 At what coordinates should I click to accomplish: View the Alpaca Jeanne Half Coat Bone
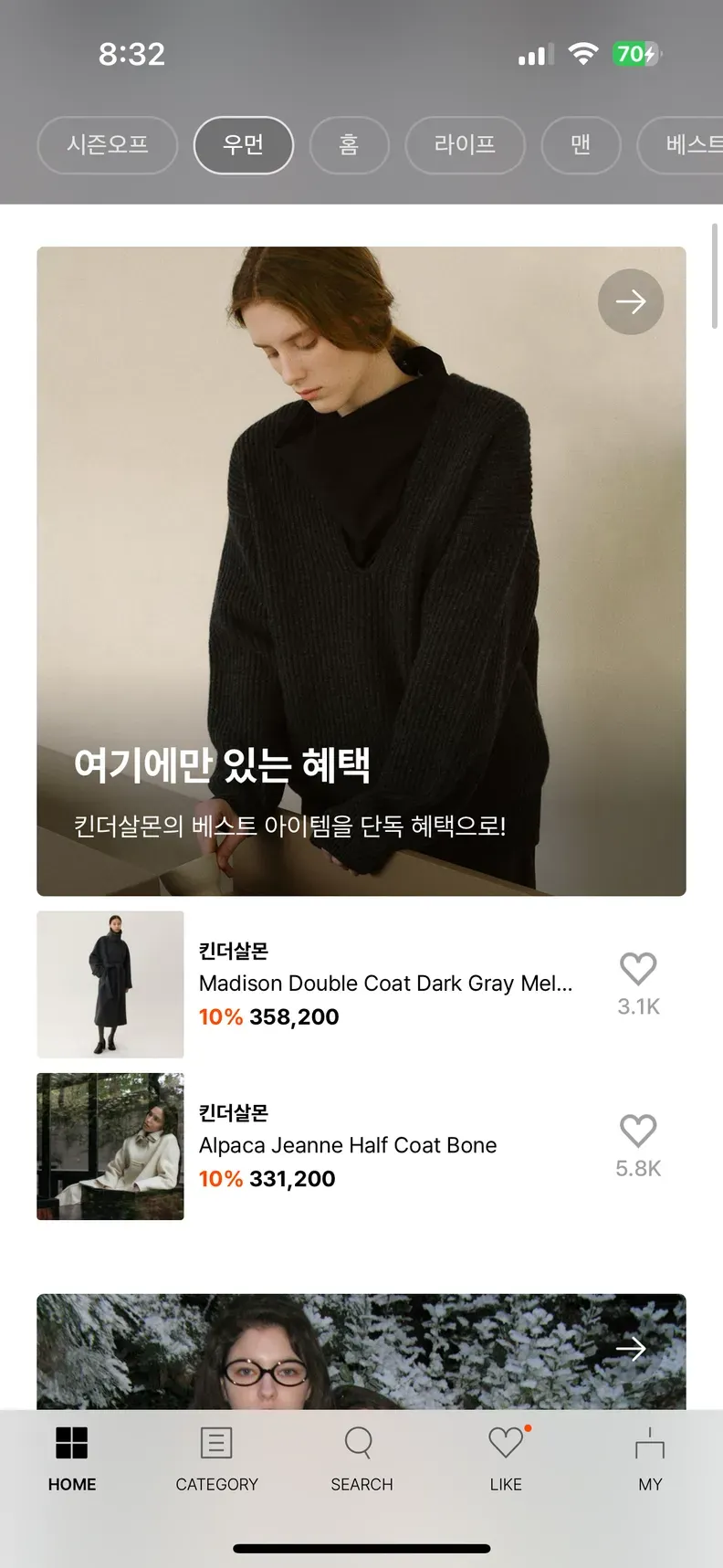click(x=348, y=1145)
